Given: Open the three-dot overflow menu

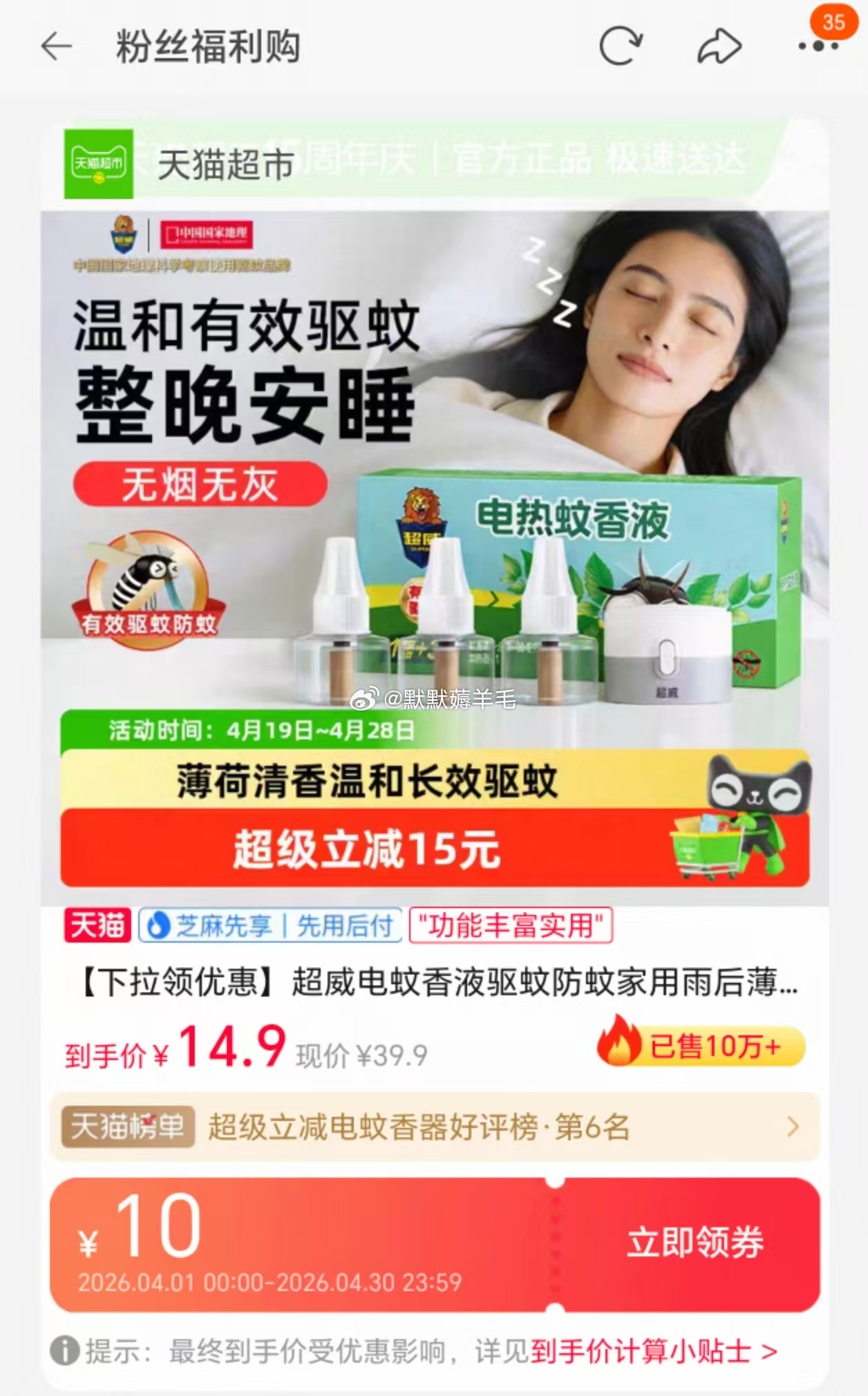Looking at the screenshot, I should [818, 47].
